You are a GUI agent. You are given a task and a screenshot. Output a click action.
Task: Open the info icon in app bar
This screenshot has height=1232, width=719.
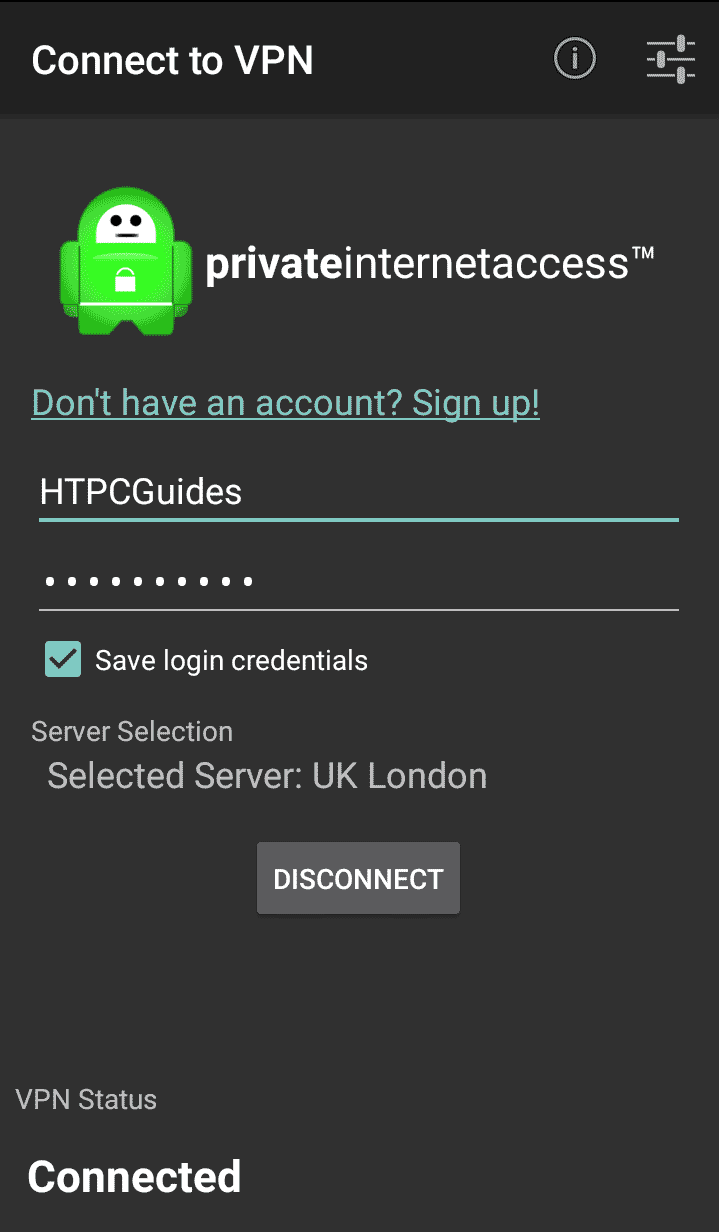click(x=575, y=60)
